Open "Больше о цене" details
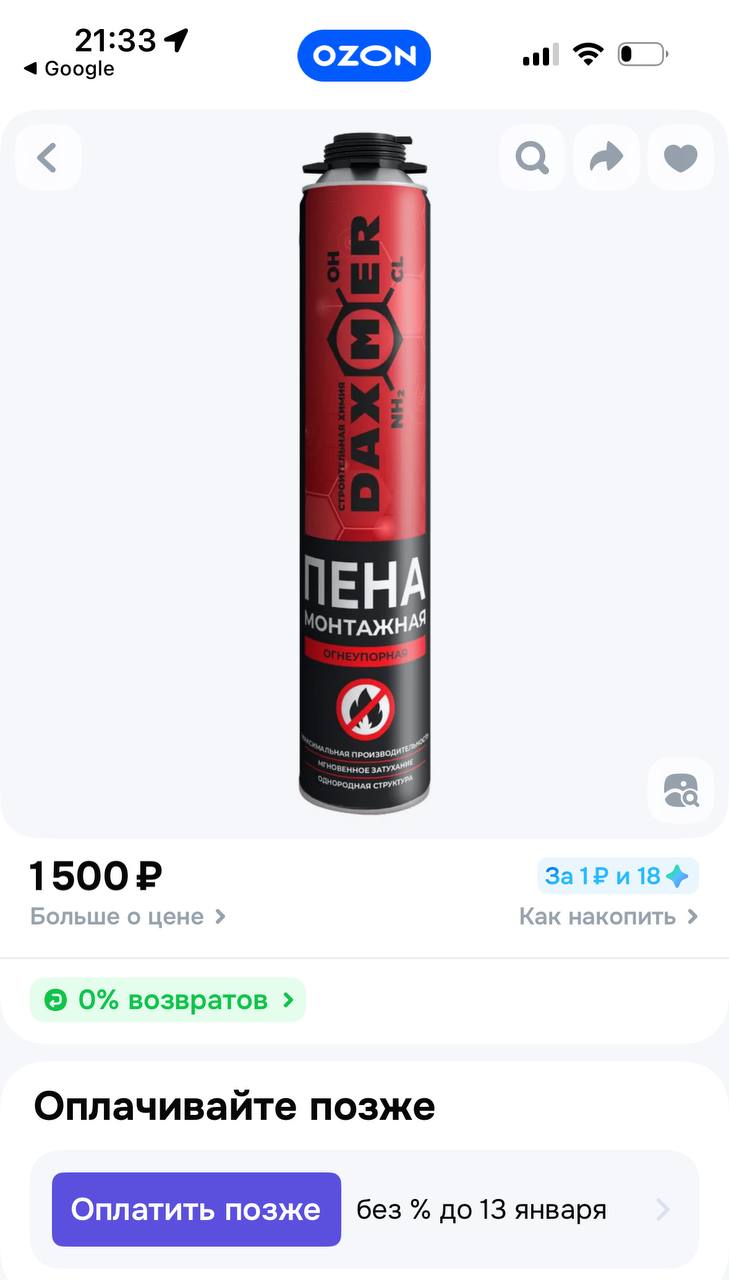The height and width of the screenshot is (1280, 729). [127, 916]
